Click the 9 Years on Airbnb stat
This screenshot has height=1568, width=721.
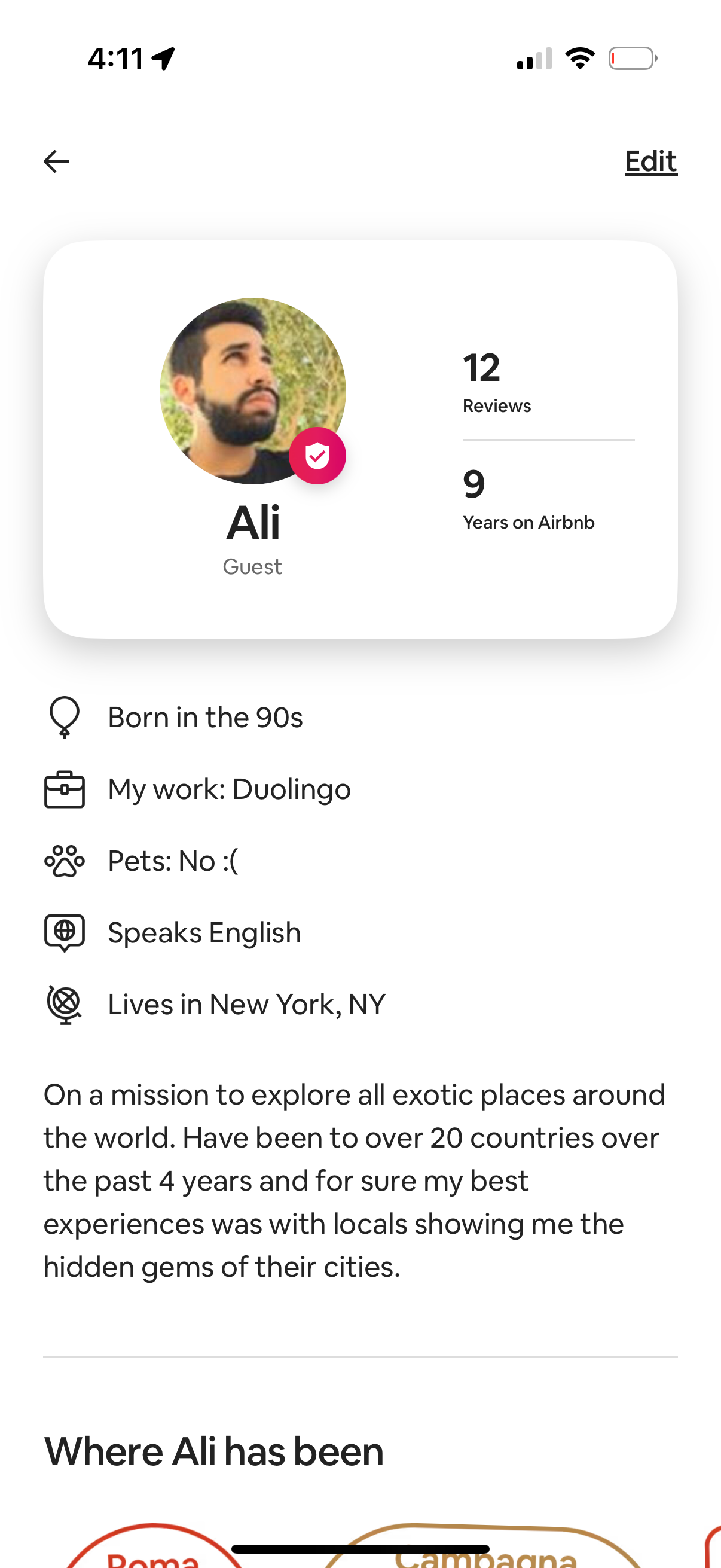pos(528,499)
